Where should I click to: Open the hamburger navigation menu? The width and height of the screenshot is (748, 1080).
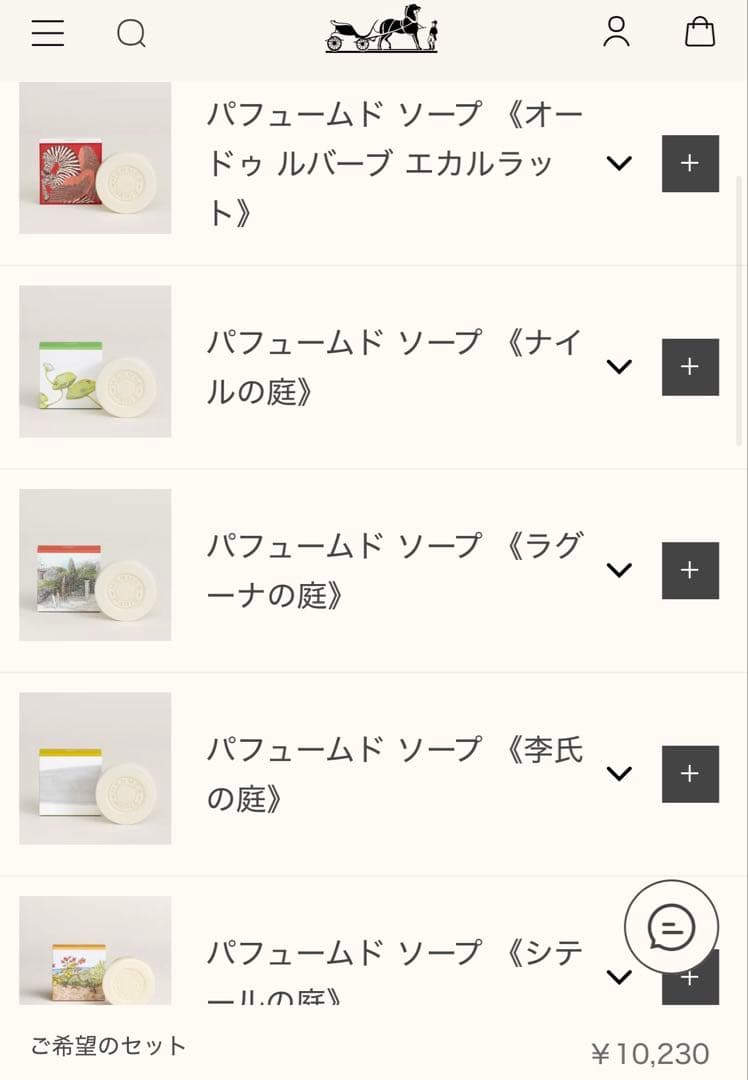click(x=47, y=32)
